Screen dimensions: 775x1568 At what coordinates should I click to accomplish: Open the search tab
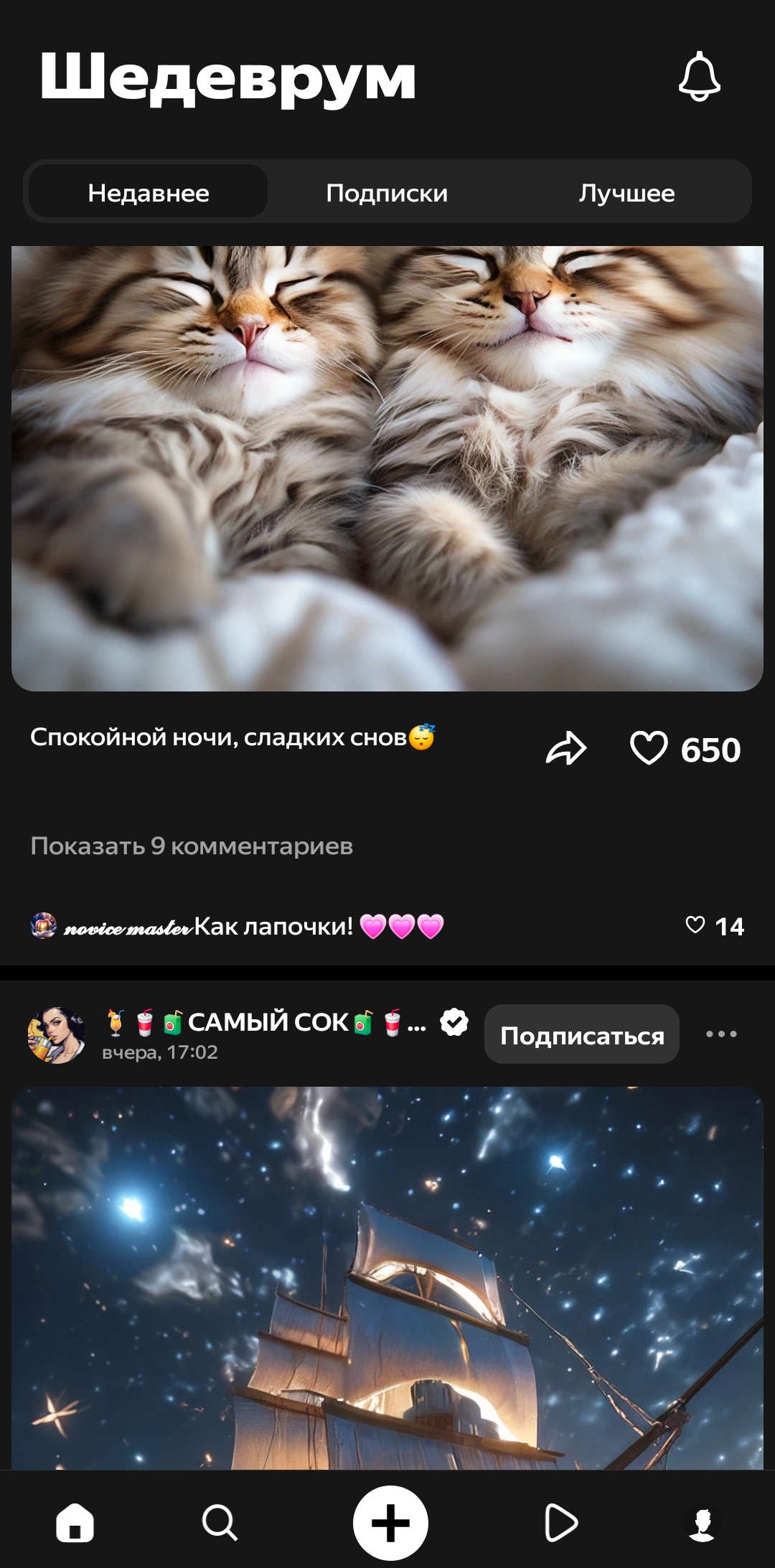click(x=220, y=1522)
